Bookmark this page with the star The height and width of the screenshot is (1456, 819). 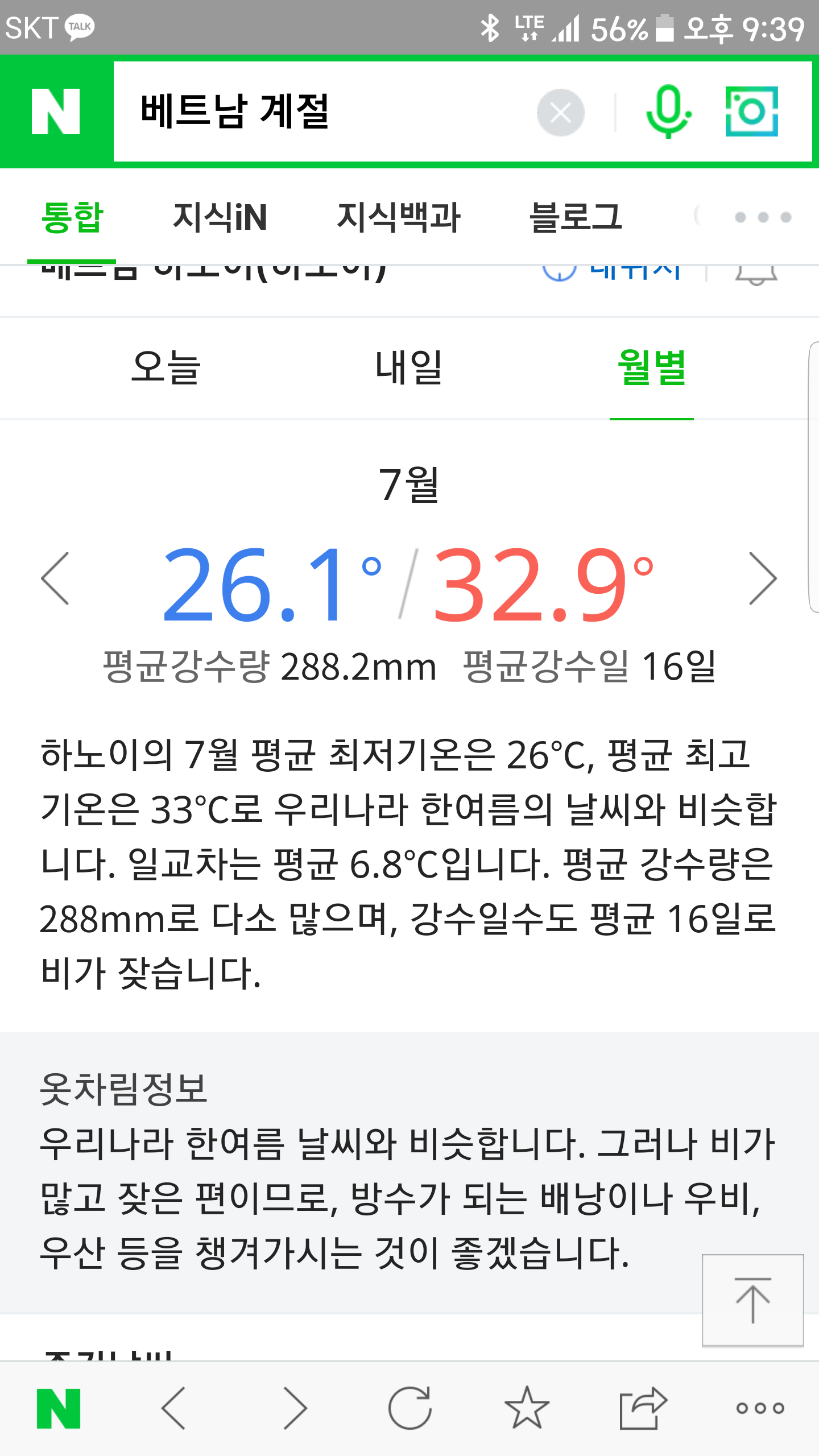(x=527, y=1408)
